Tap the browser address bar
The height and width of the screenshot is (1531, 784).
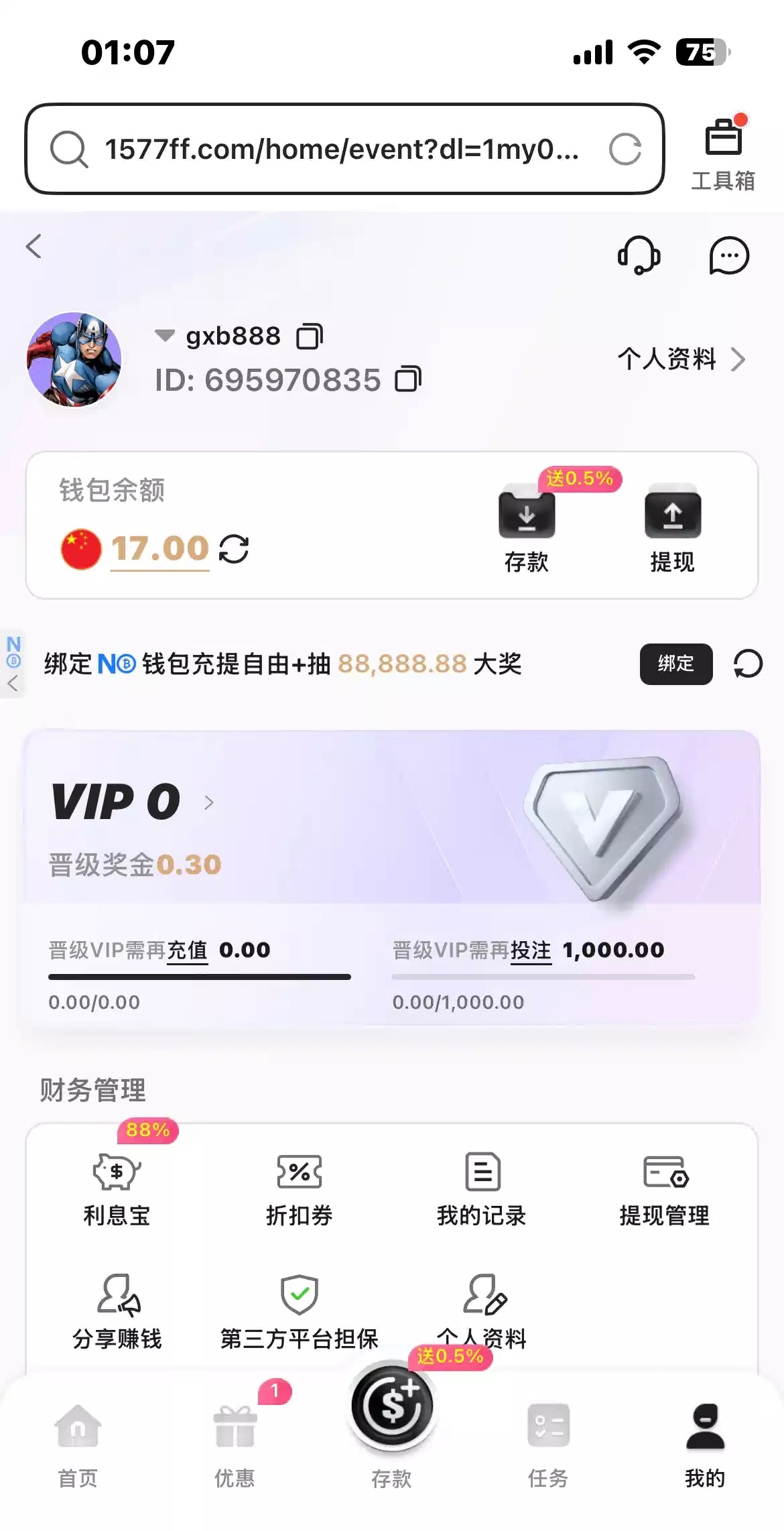coord(342,149)
